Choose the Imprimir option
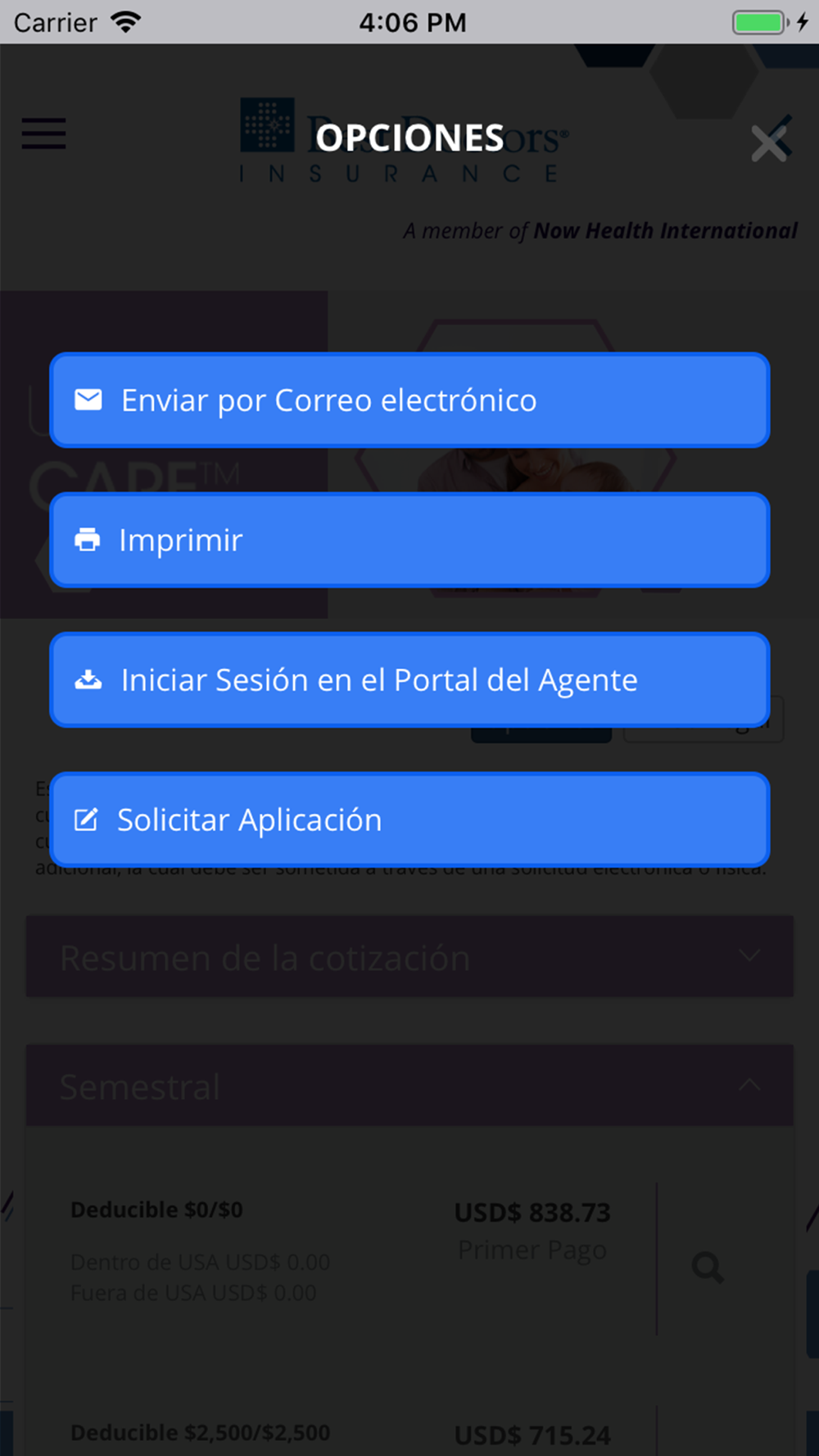819x1456 pixels. (x=409, y=540)
